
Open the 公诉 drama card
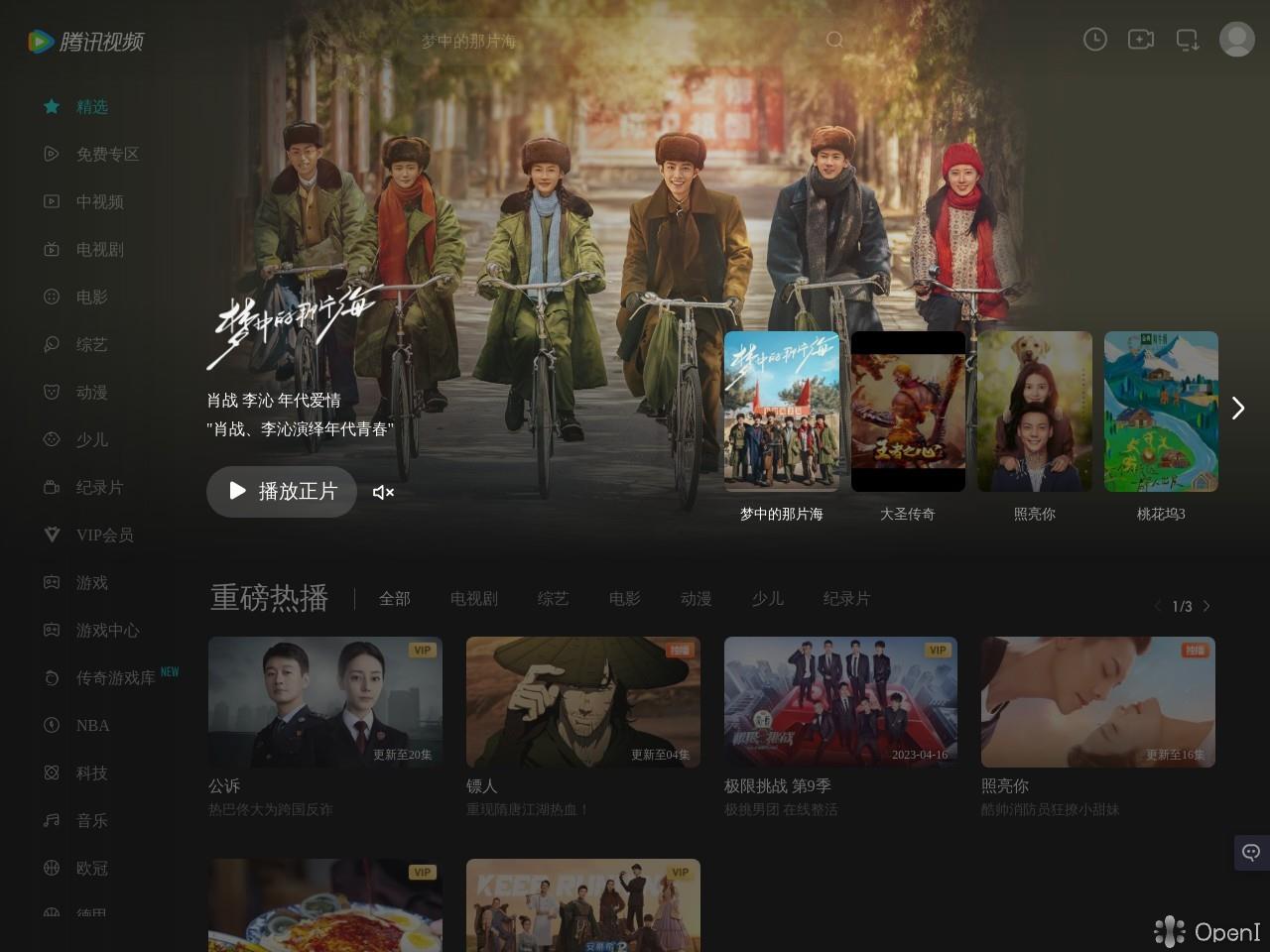pyautogui.click(x=325, y=702)
